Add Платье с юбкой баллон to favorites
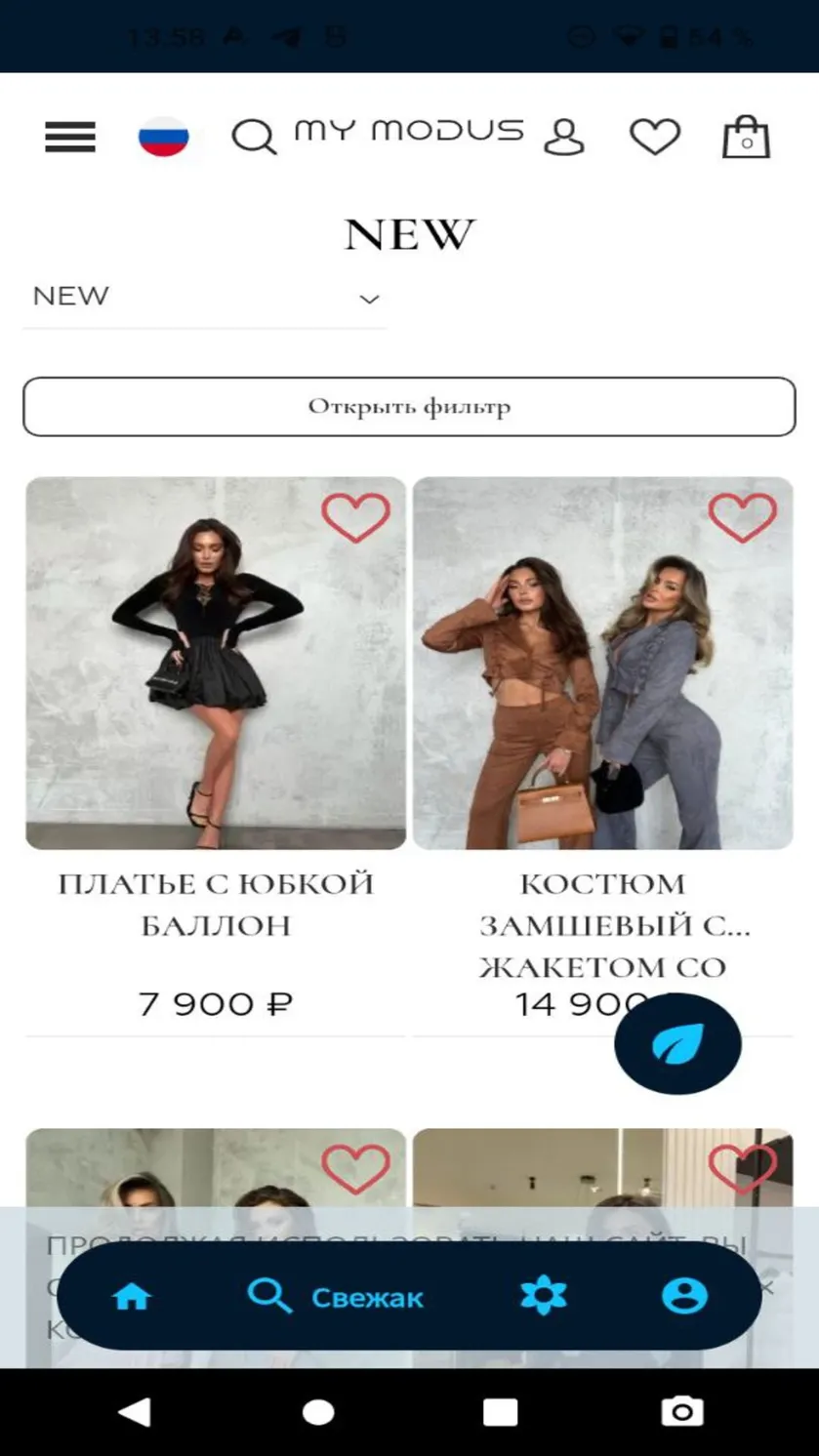The image size is (819, 1456). click(x=355, y=518)
